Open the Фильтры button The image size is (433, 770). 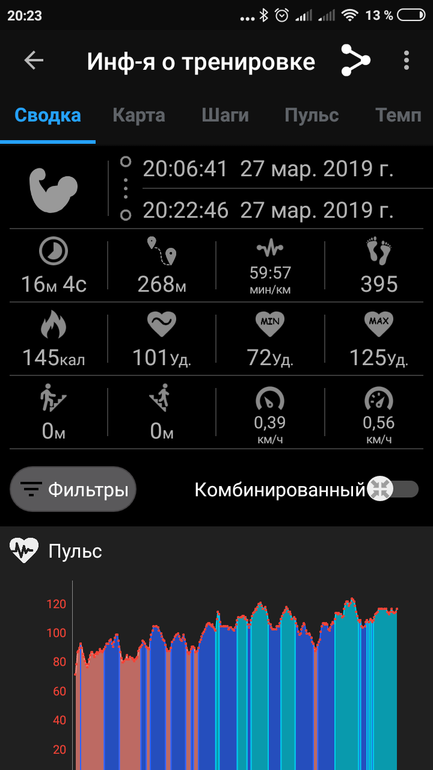pos(73,489)
